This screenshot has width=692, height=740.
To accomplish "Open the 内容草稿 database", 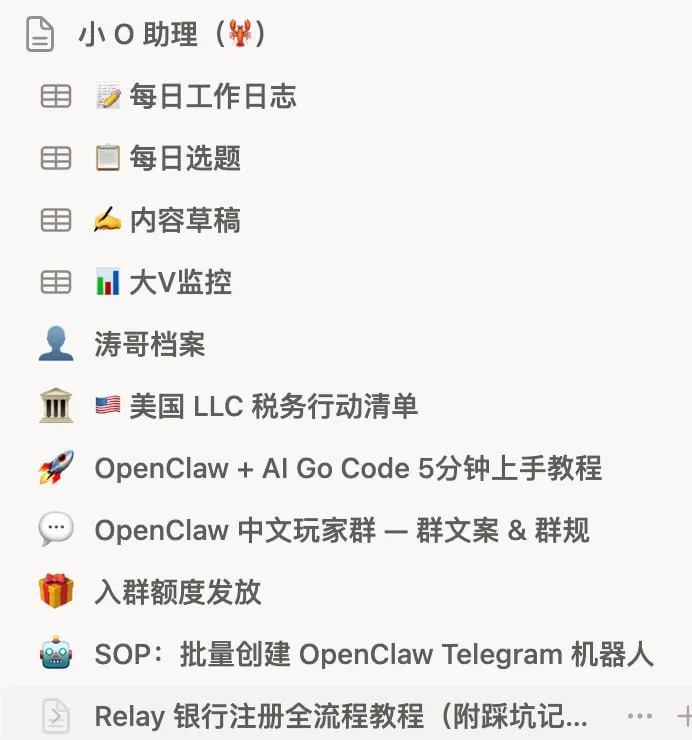I will (185, 220).
